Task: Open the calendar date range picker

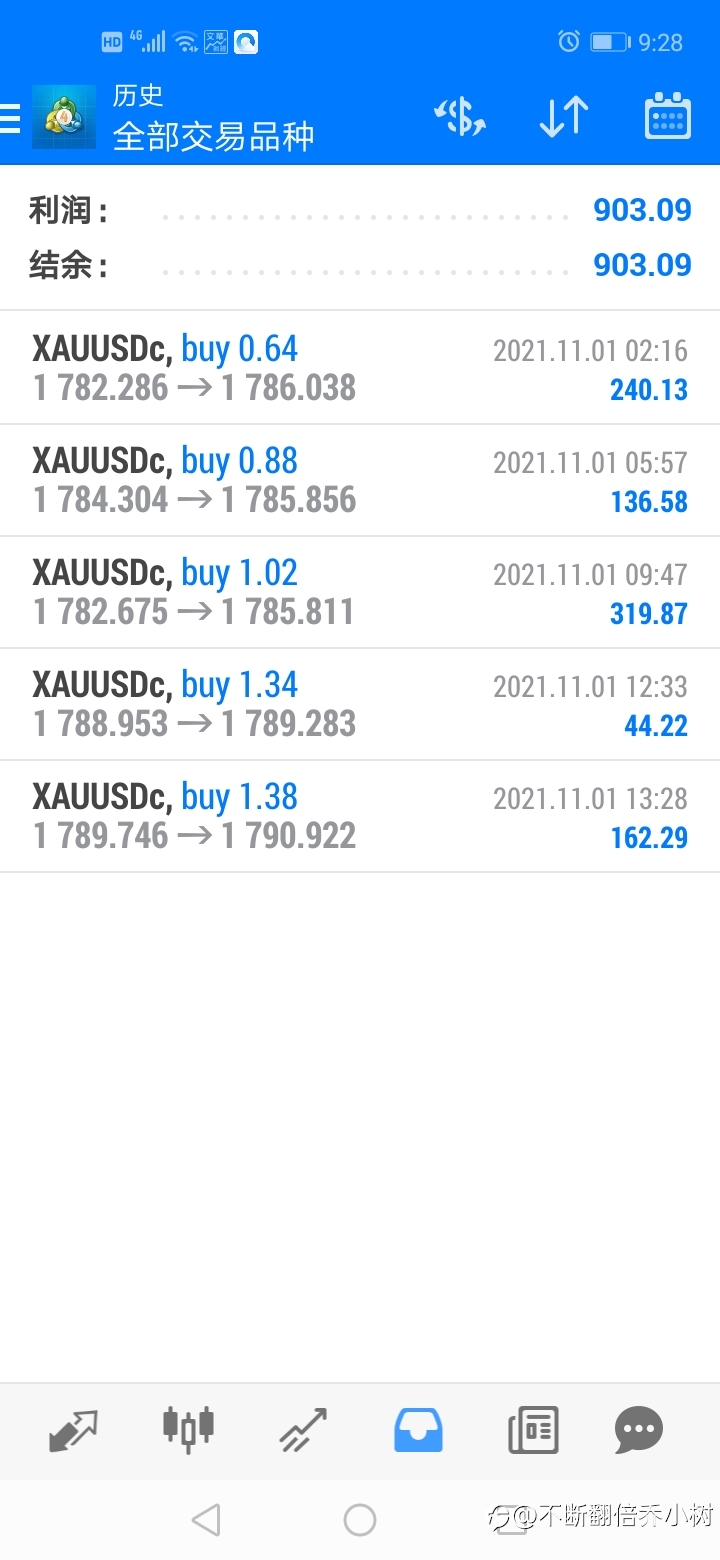Action: [x=667, y=116]
